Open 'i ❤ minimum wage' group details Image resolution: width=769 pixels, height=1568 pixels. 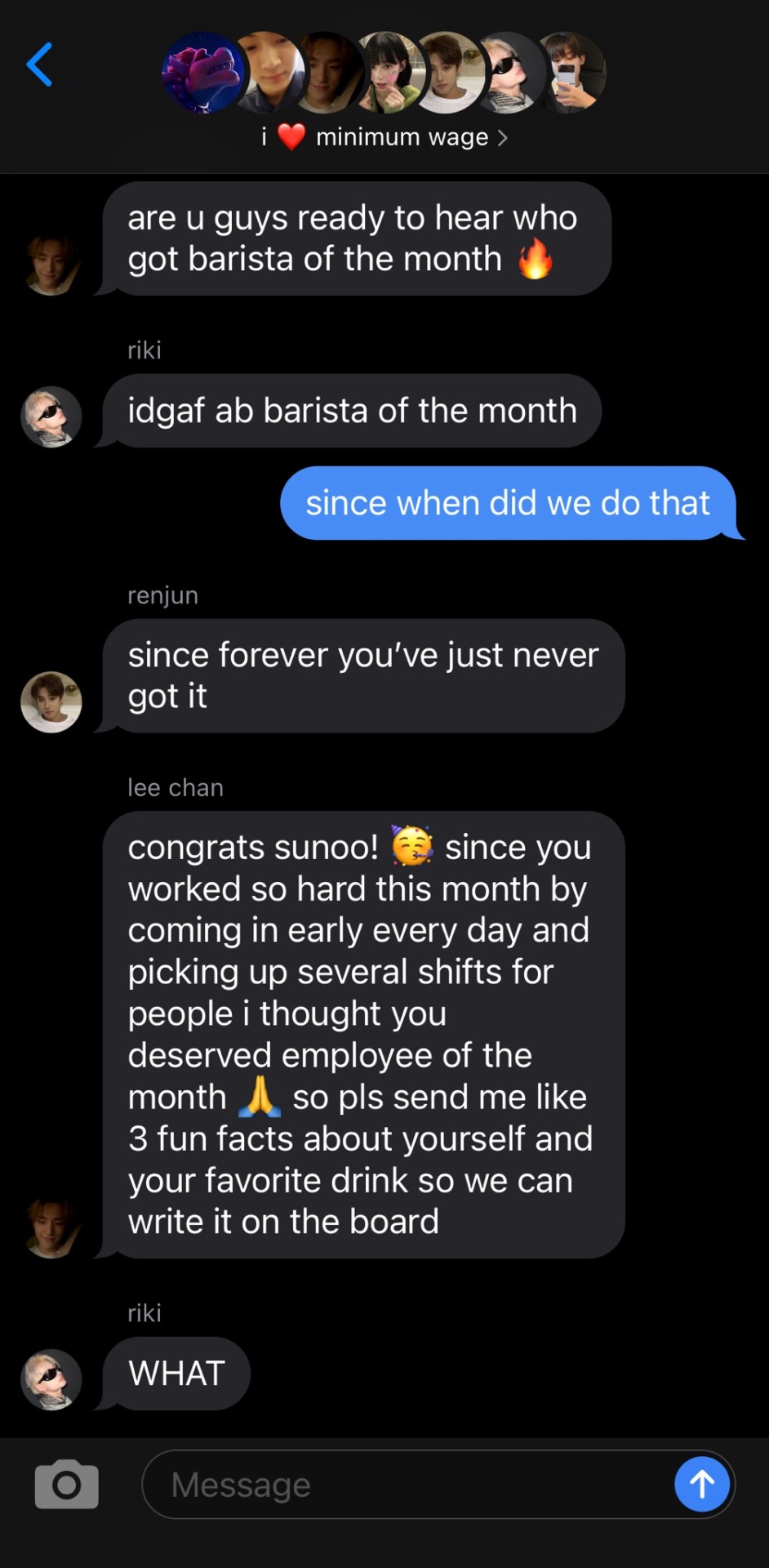pos(384,137)
